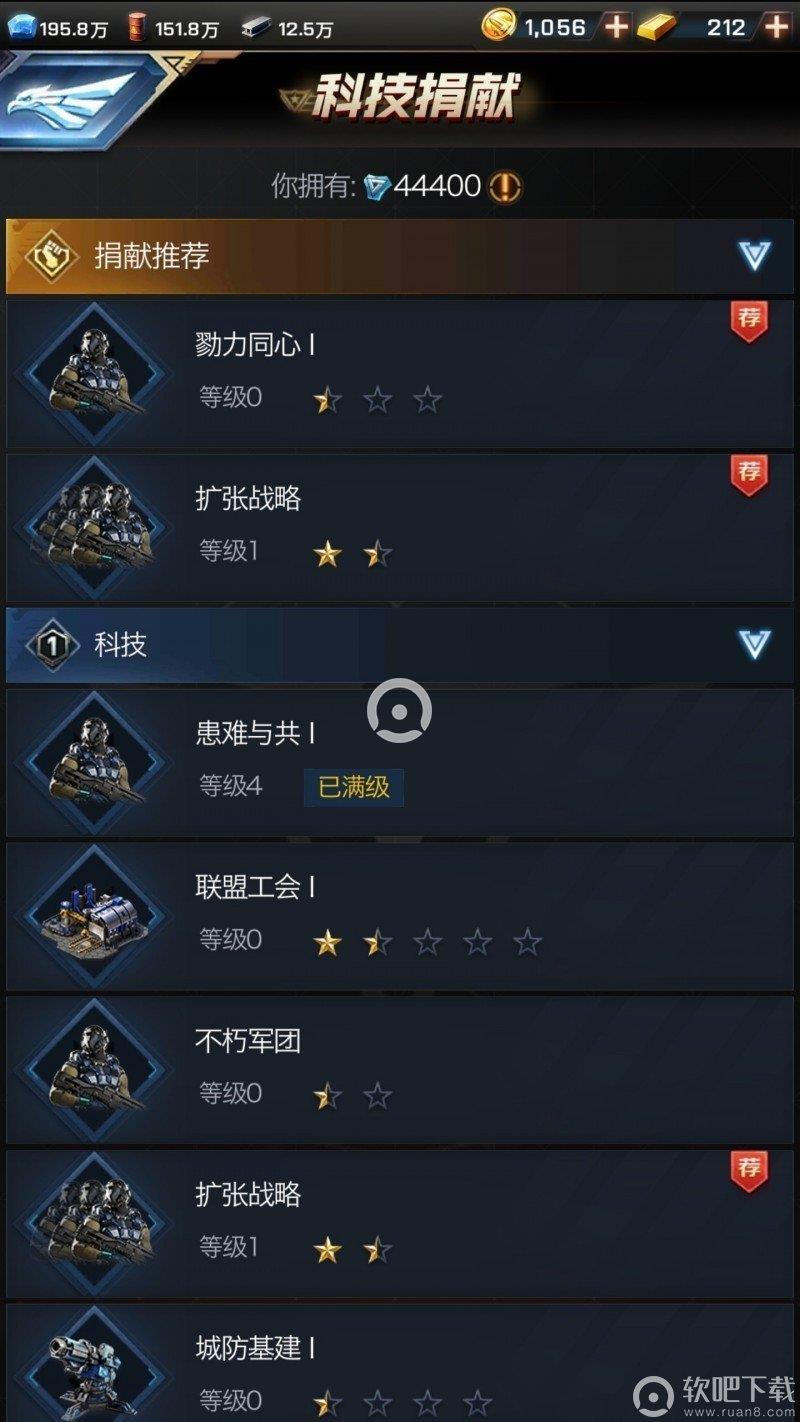The image size is (800, 1422).
Task: Open recommended 扩张战略 under 捐献推荐
Action: (x=400, y=527)
